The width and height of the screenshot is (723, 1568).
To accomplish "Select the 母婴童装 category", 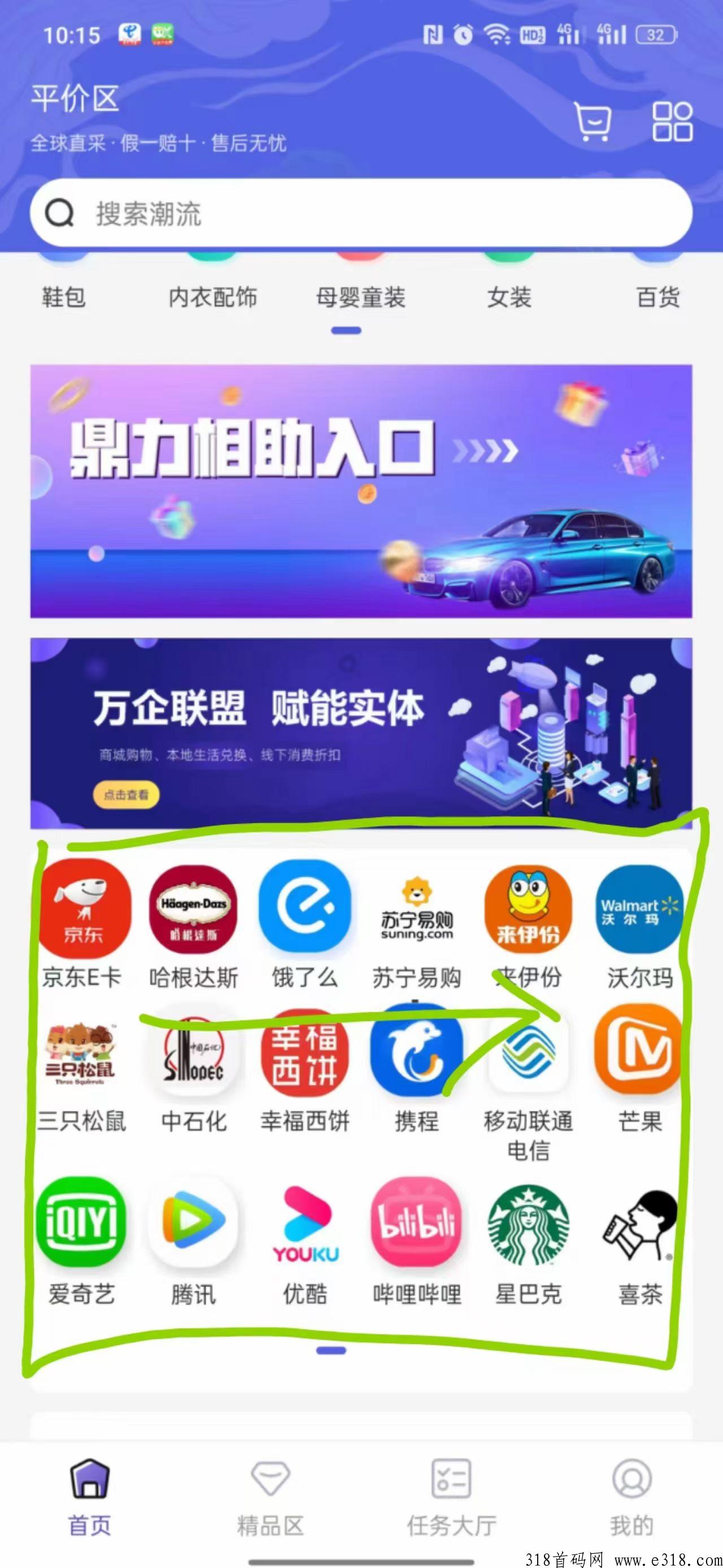I will [x=361, y=298].
